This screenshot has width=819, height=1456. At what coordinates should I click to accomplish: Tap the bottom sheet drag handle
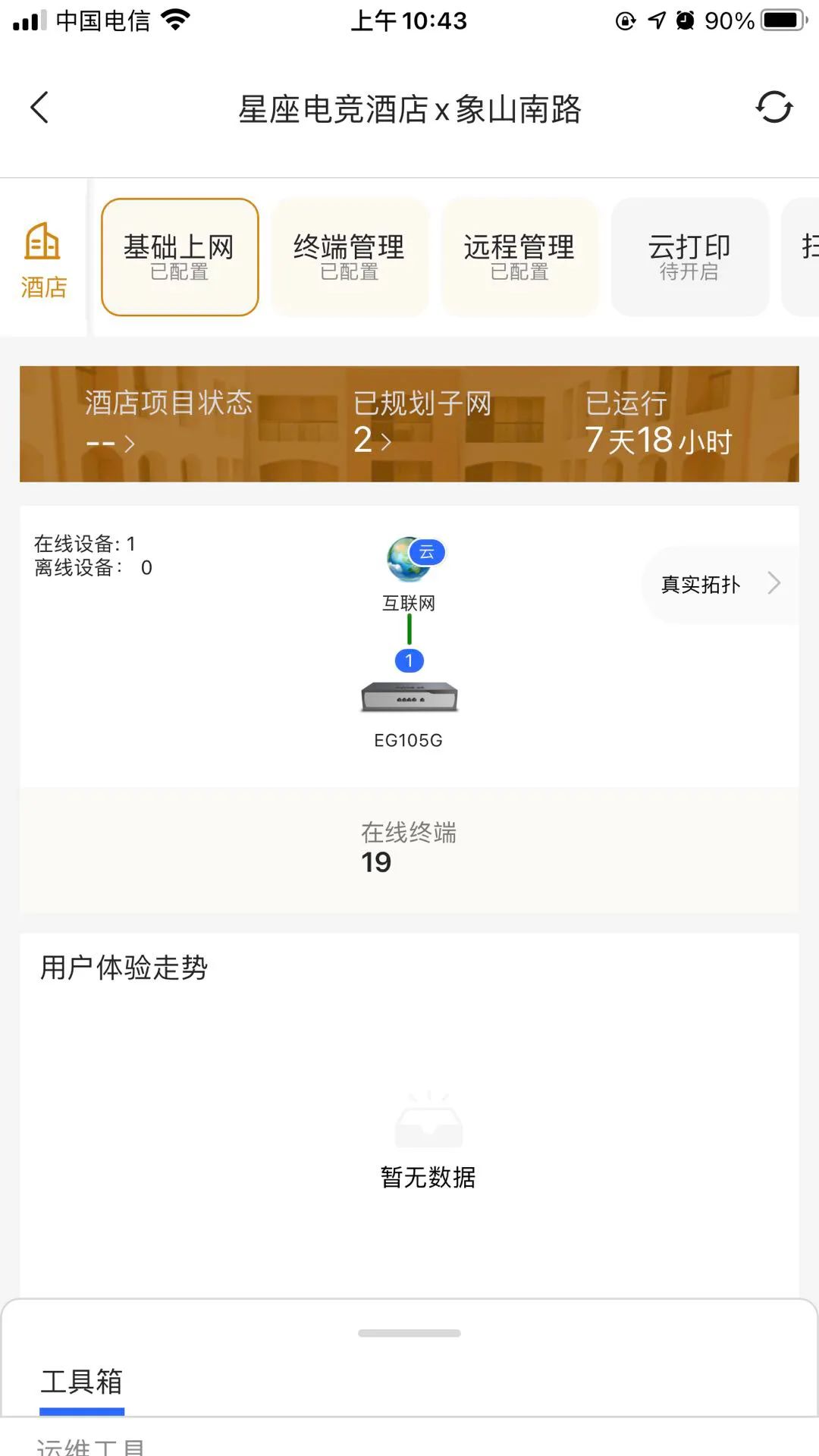(x=409, y=1333)
